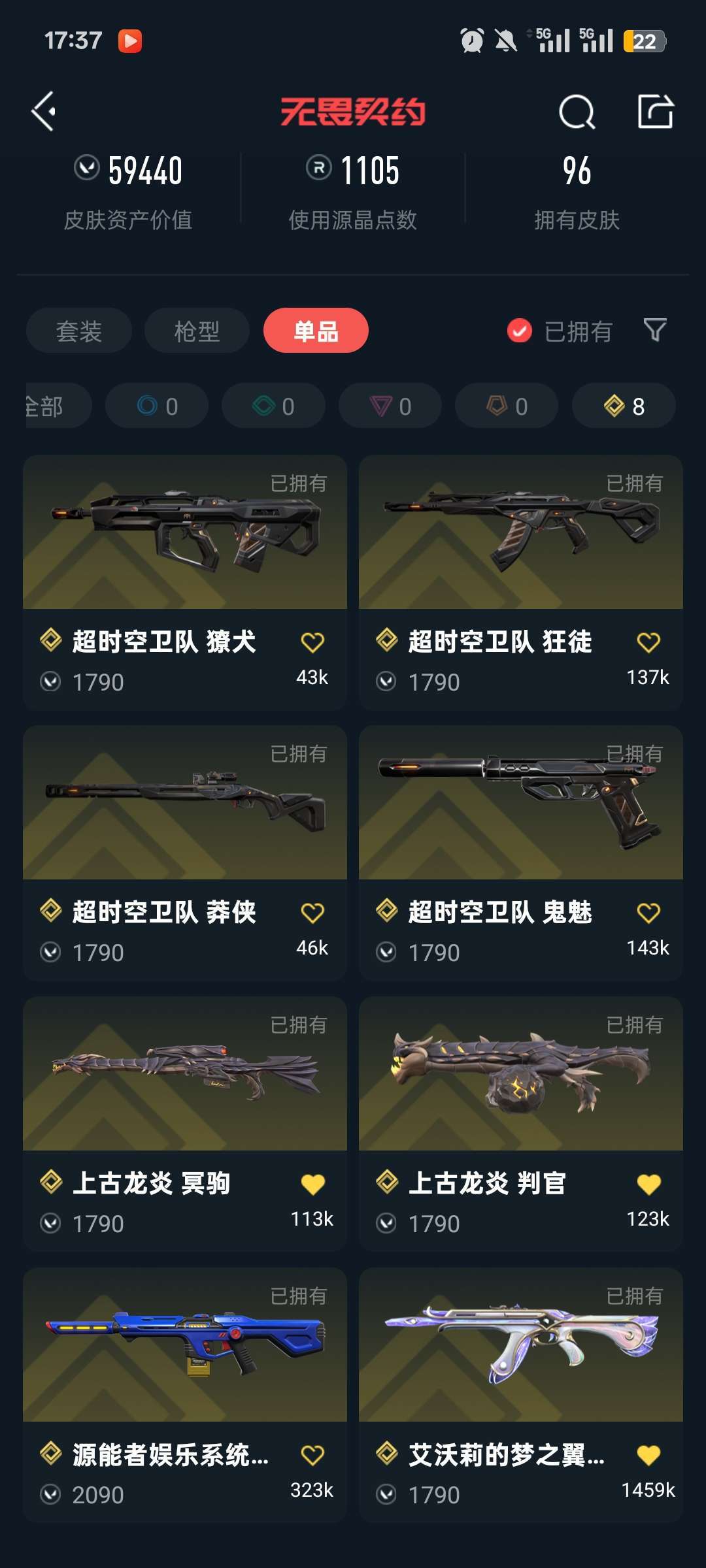The width and height of the screenshot is (706, 1568).
Task: Like the 超时空卫队 狂徒 skin
Action: click(x=648, y=642)
